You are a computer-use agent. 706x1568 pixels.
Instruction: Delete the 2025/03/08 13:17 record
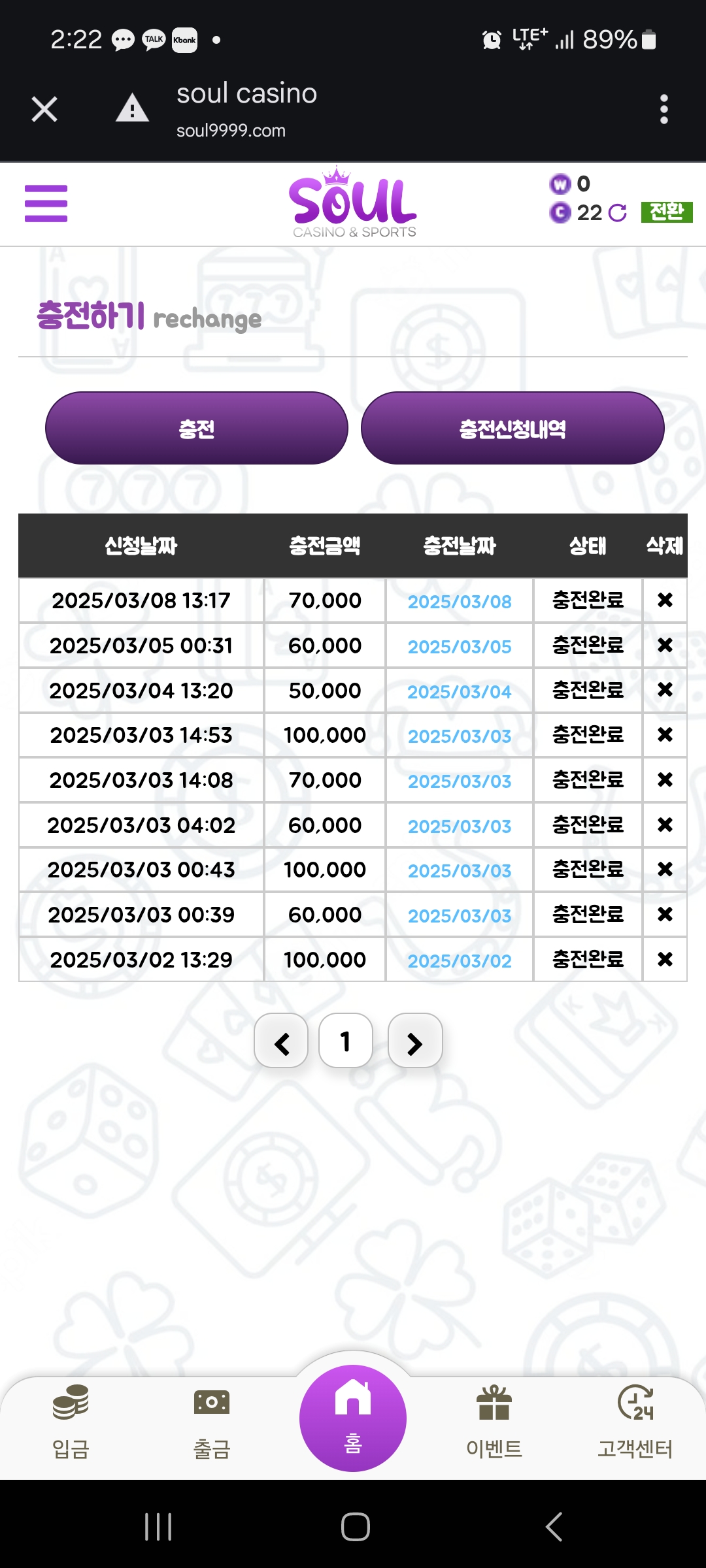click(665, 600)
